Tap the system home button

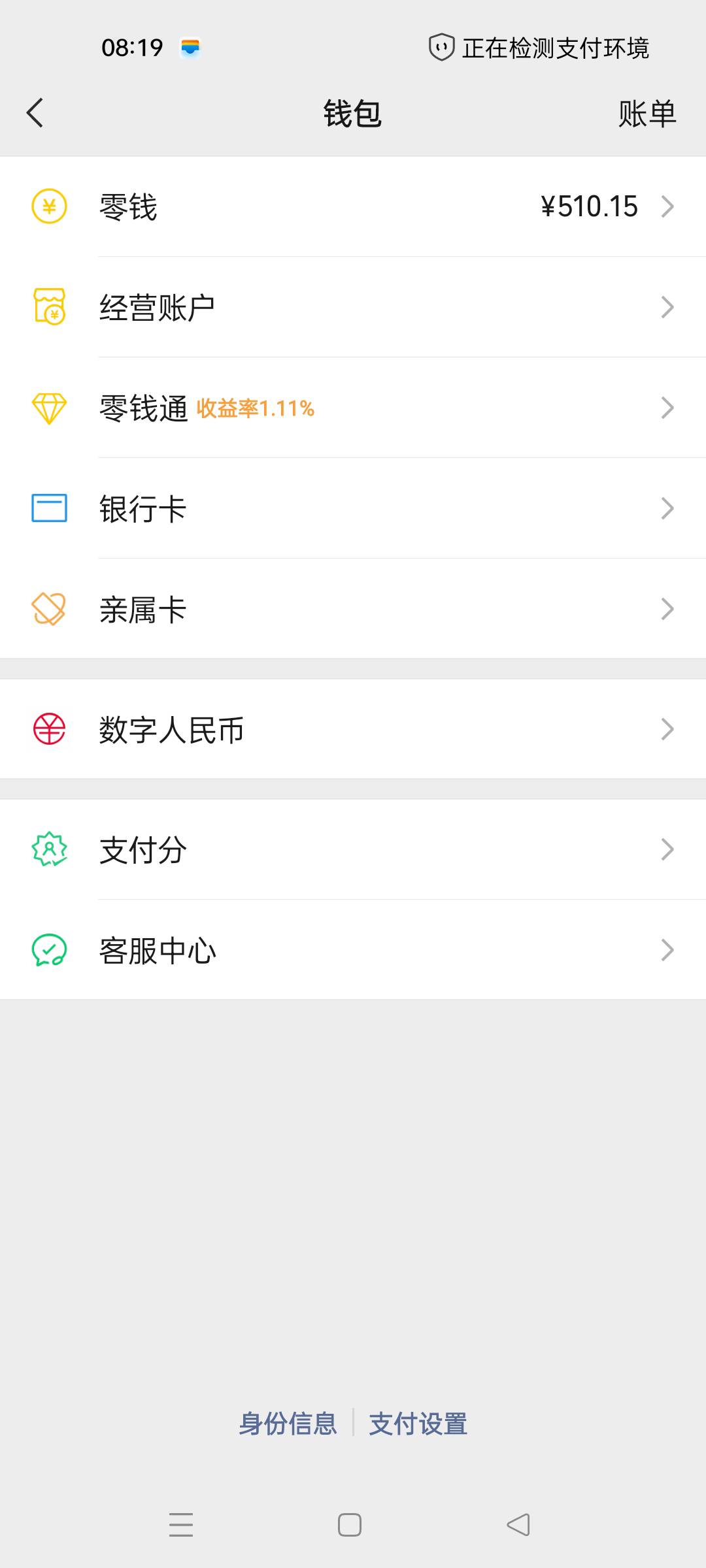(350, 1525)
